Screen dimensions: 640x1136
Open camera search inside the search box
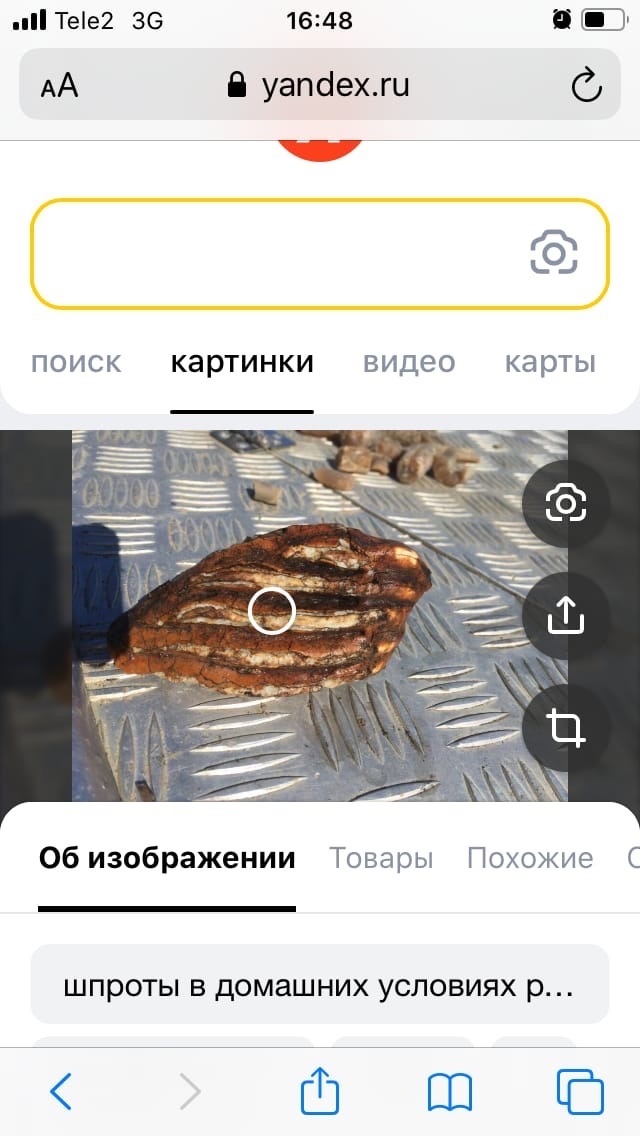(x=554, y=252)
